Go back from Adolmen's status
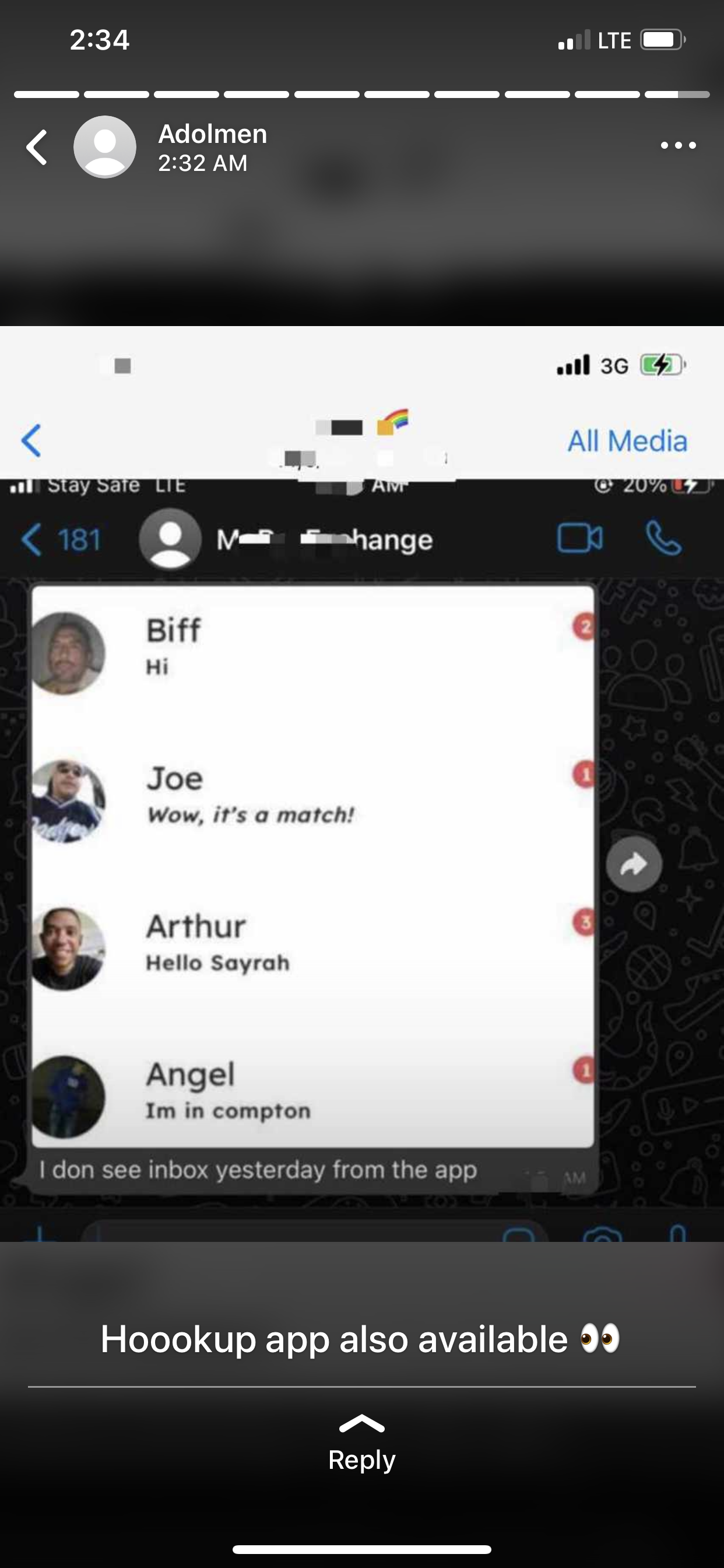Viewport: 724px width, 1568px height. [x=37, y=148]
